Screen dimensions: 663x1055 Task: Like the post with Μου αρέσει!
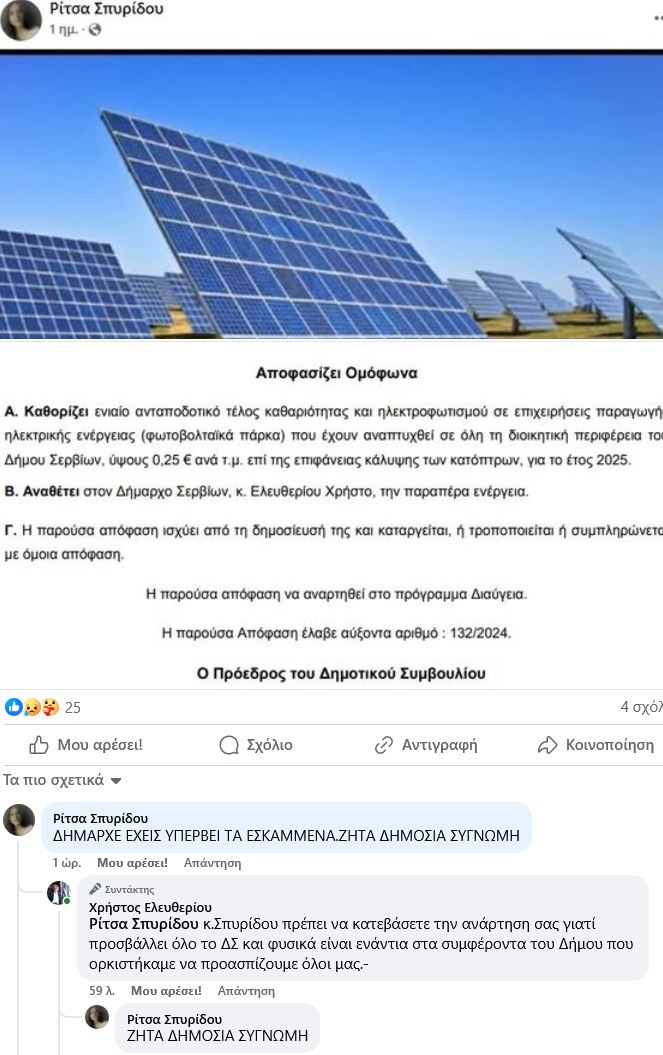pos(86,745)
